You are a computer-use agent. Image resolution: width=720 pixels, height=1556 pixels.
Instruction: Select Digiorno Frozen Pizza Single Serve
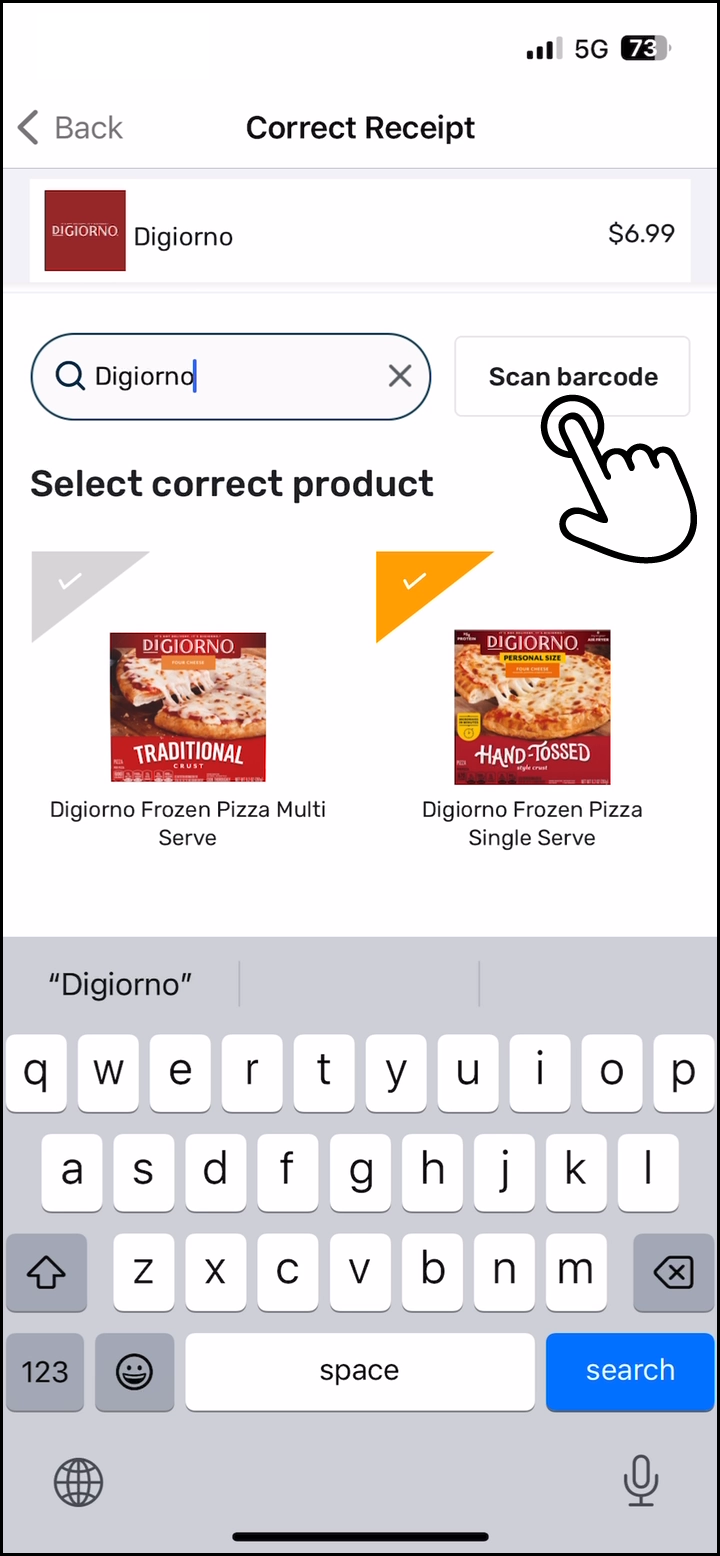(x=532, y=700)
